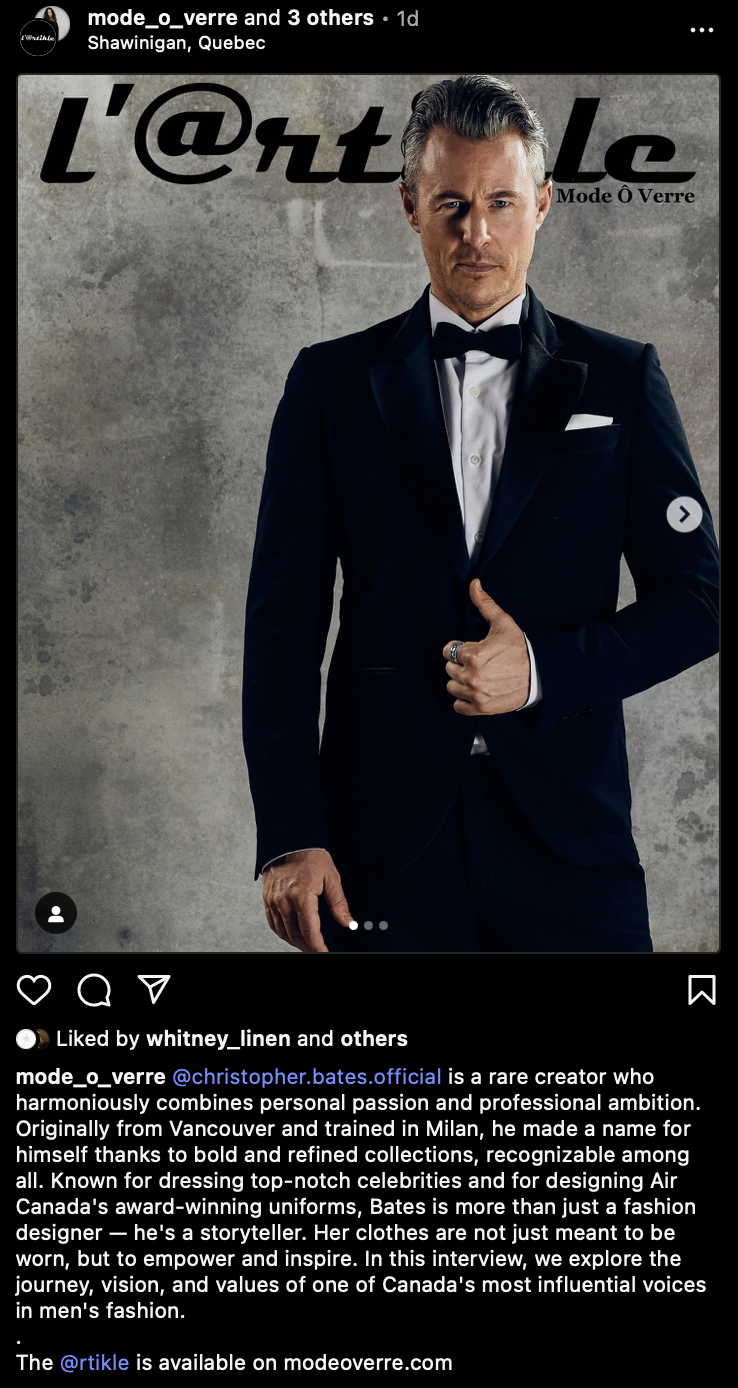The height and width of the screenshot is (1388, 738).
Task: Open mode_o_verre profile from the header
Action: [162, 18]
